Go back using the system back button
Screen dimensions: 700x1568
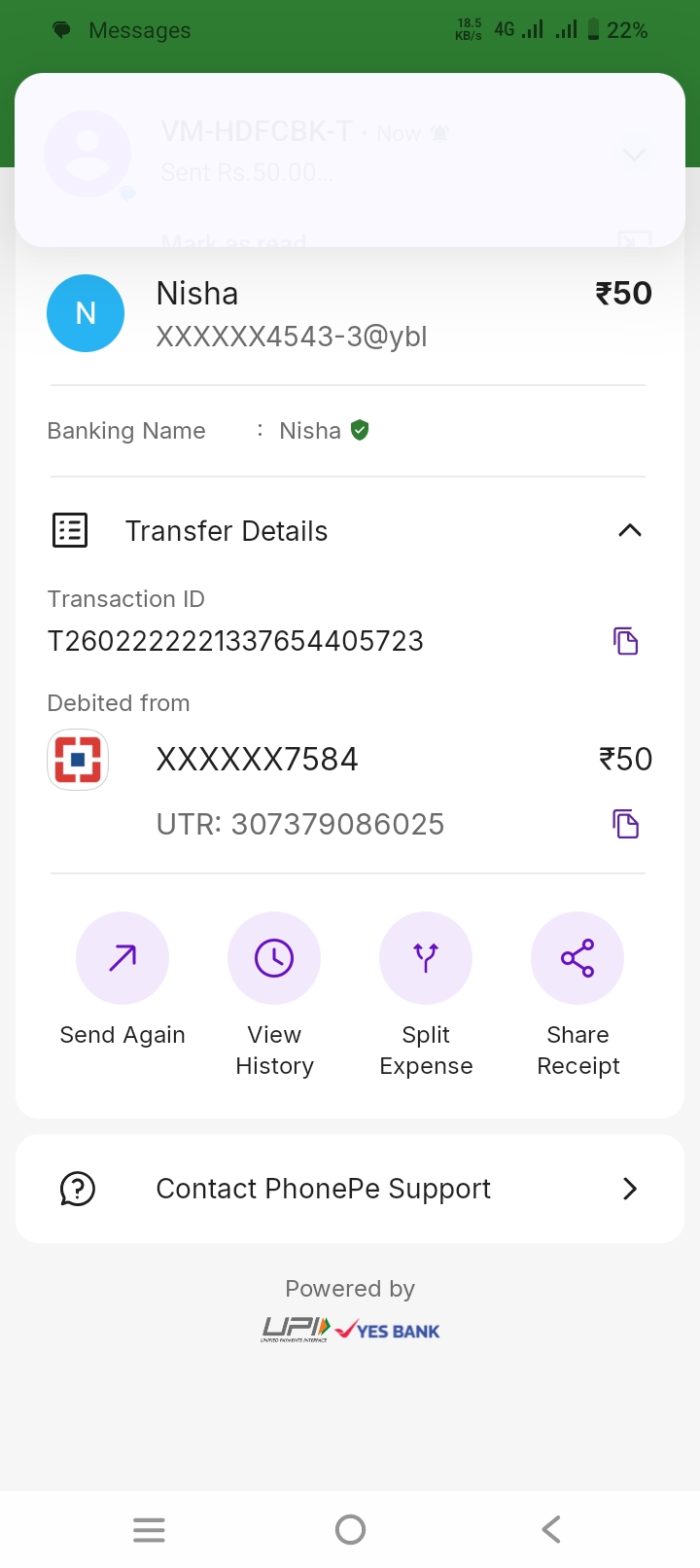[551, 1529]
